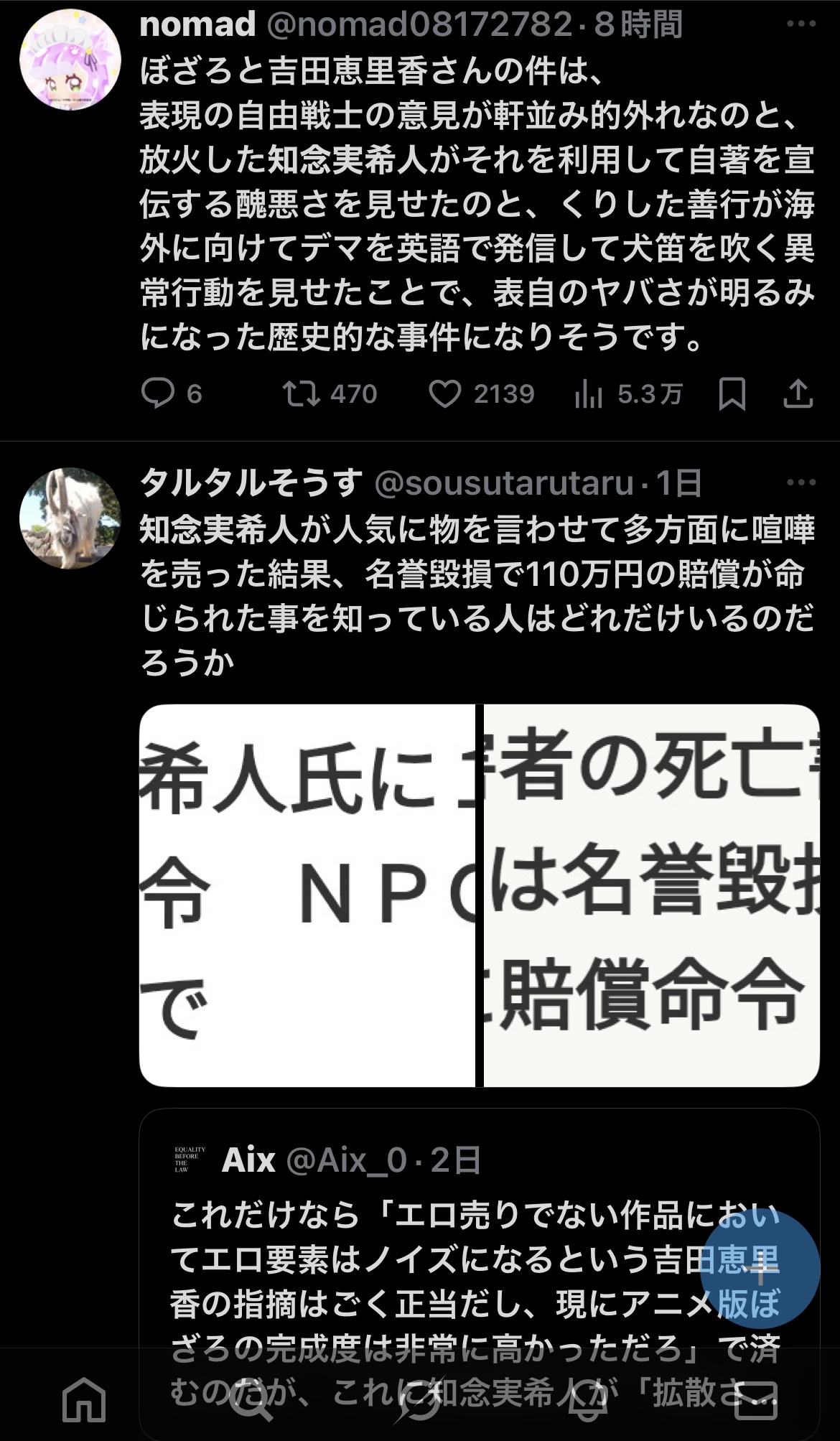View analytics for nomad's post
The width and height of the screenshot is (840, 1441).
pyautogui.click(x=628, y=393)
